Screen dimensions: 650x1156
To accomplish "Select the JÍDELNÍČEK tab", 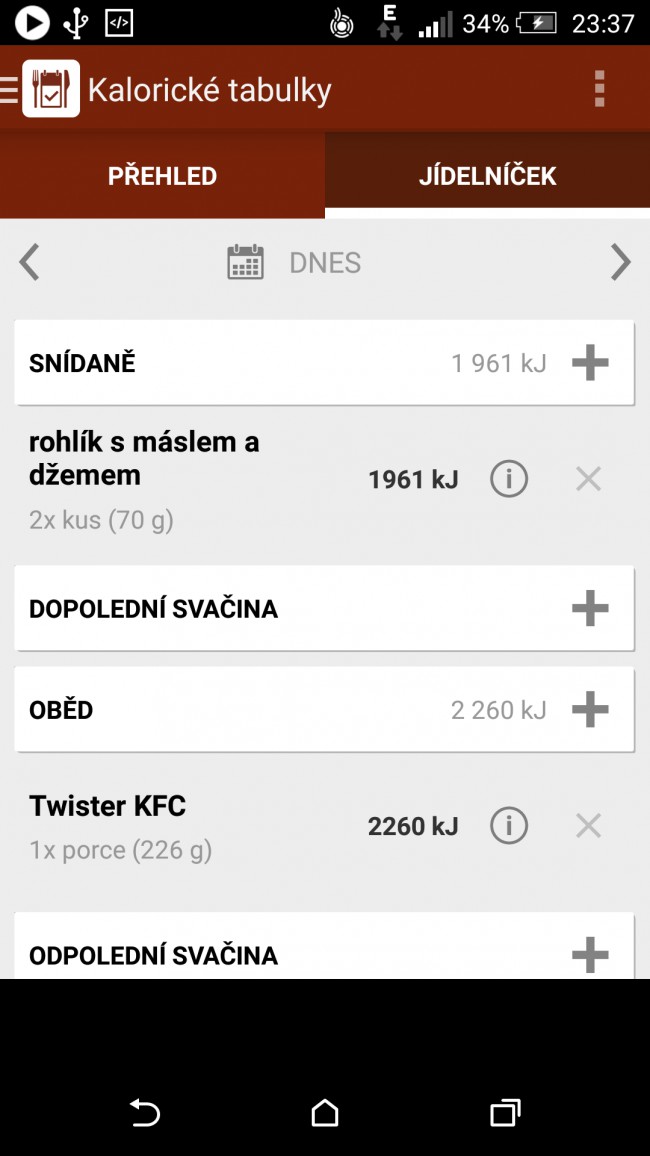I will (x=487, y=175).
